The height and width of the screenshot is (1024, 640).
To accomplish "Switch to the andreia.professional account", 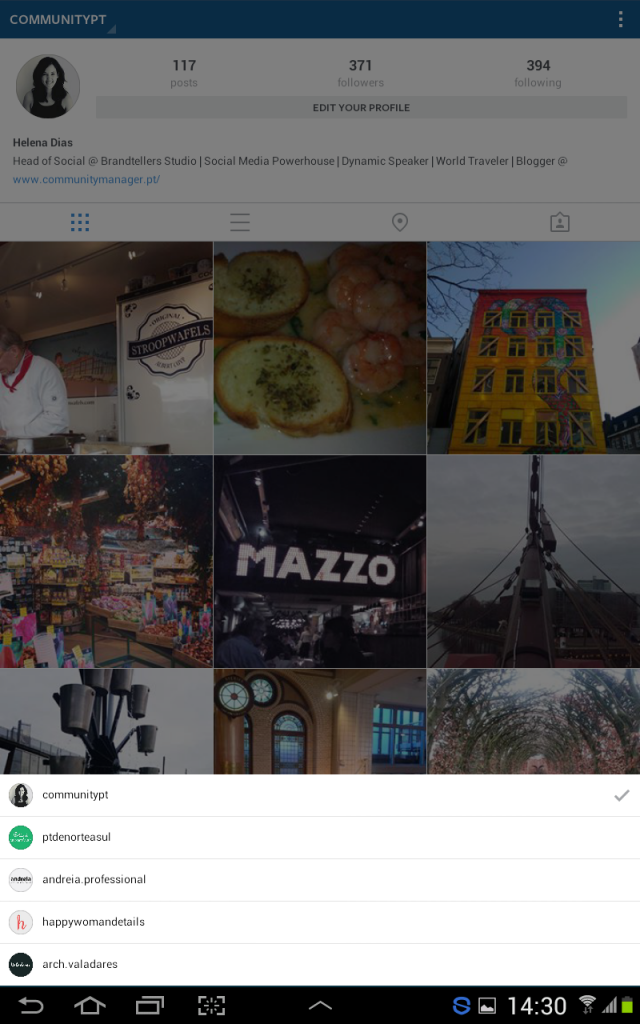I will (320, 879).
